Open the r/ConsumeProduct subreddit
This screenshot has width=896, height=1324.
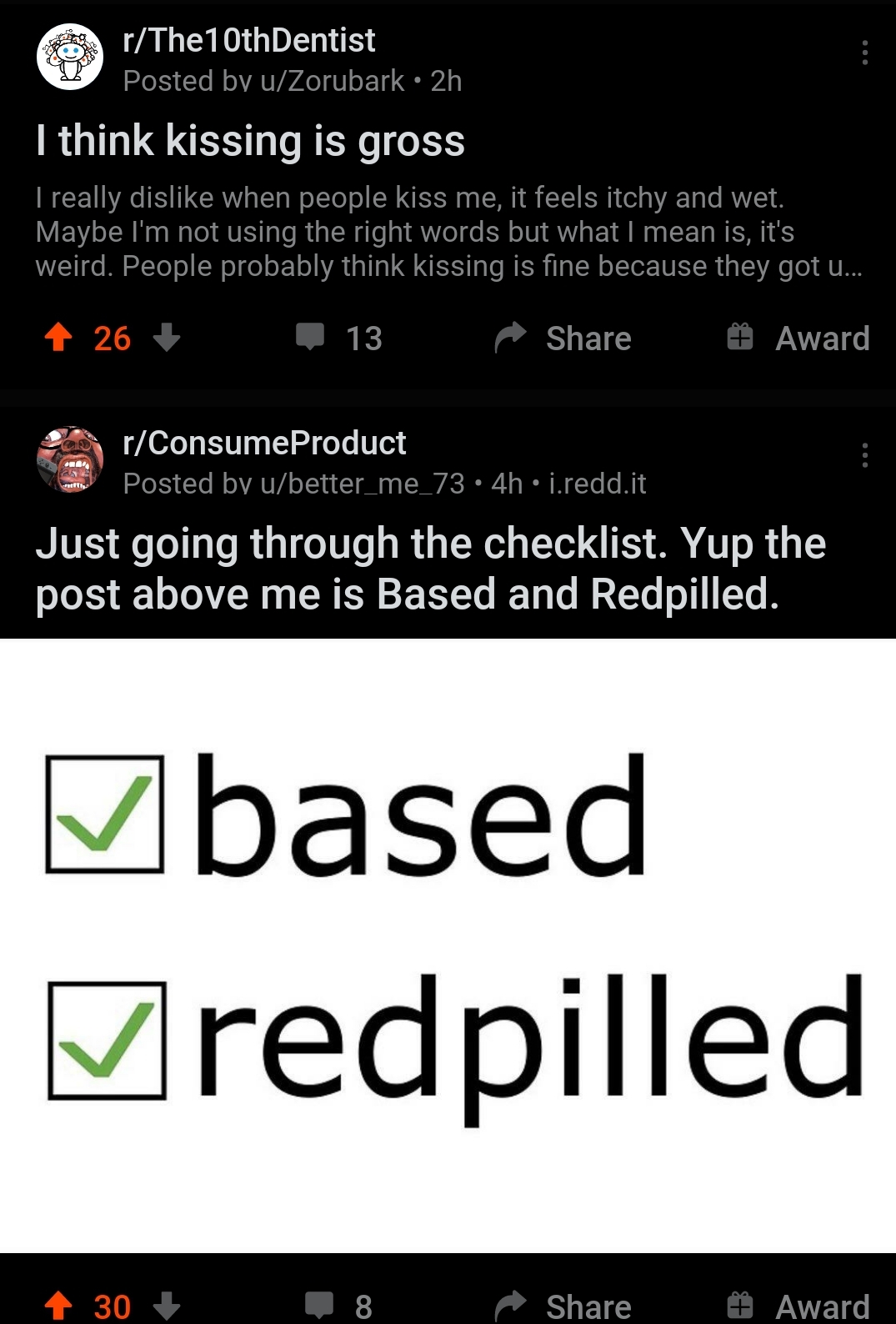[x=264, y=443]
